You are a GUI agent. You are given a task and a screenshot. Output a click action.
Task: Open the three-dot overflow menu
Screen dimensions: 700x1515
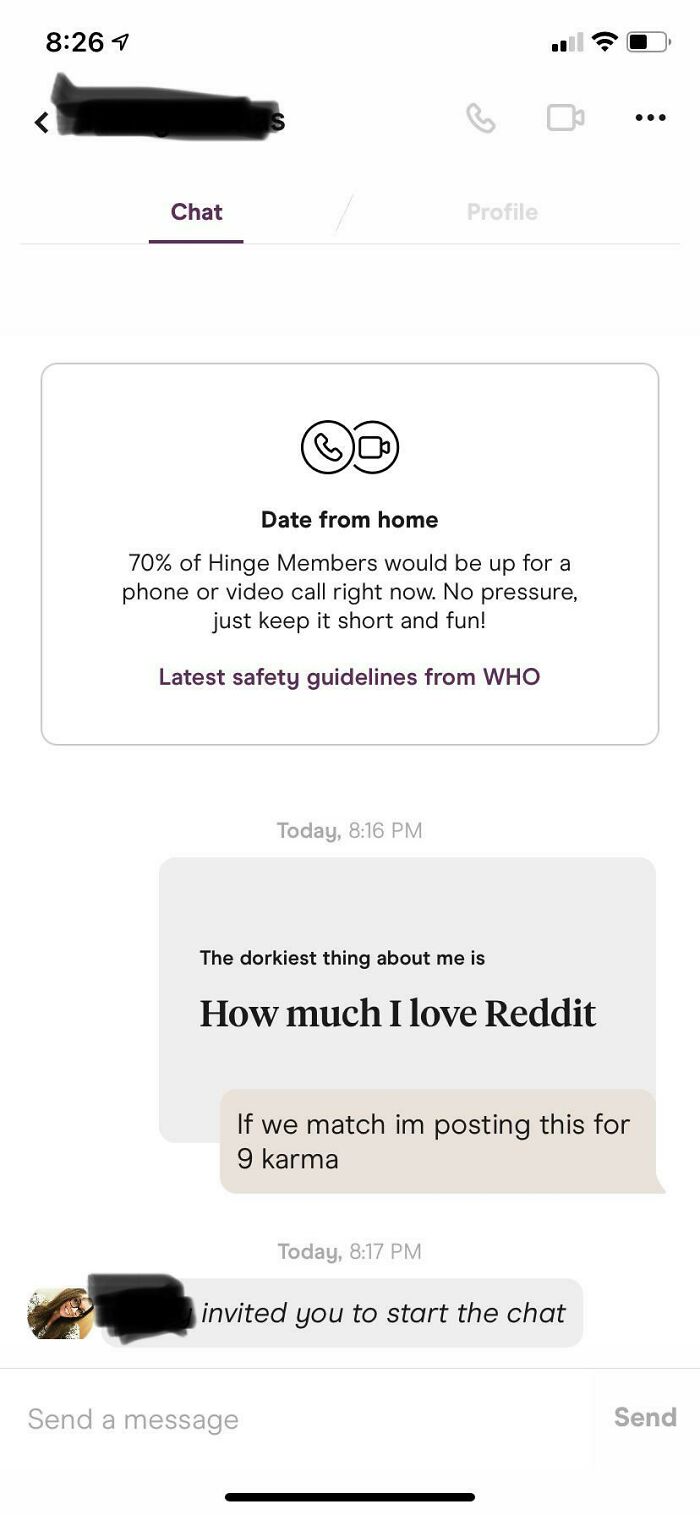click(x=650, y=118)
